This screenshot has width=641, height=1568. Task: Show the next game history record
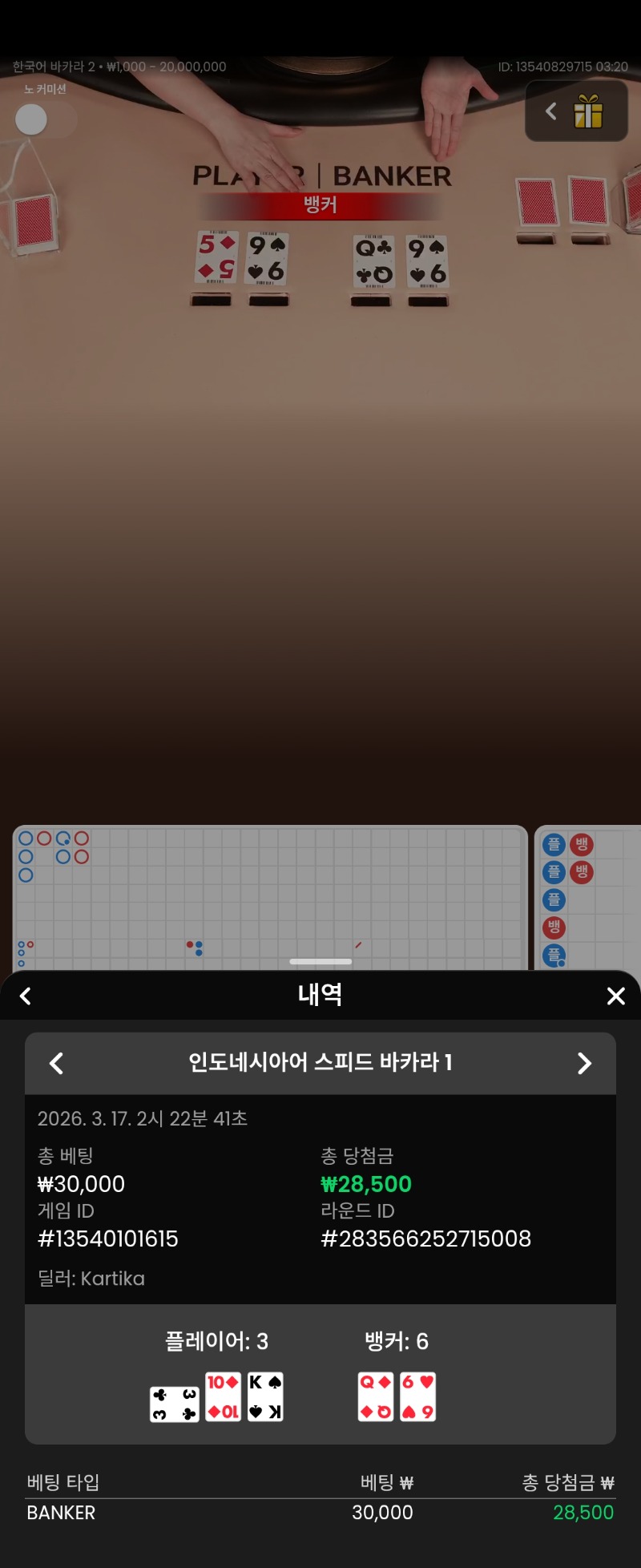tap(584, 1064)
